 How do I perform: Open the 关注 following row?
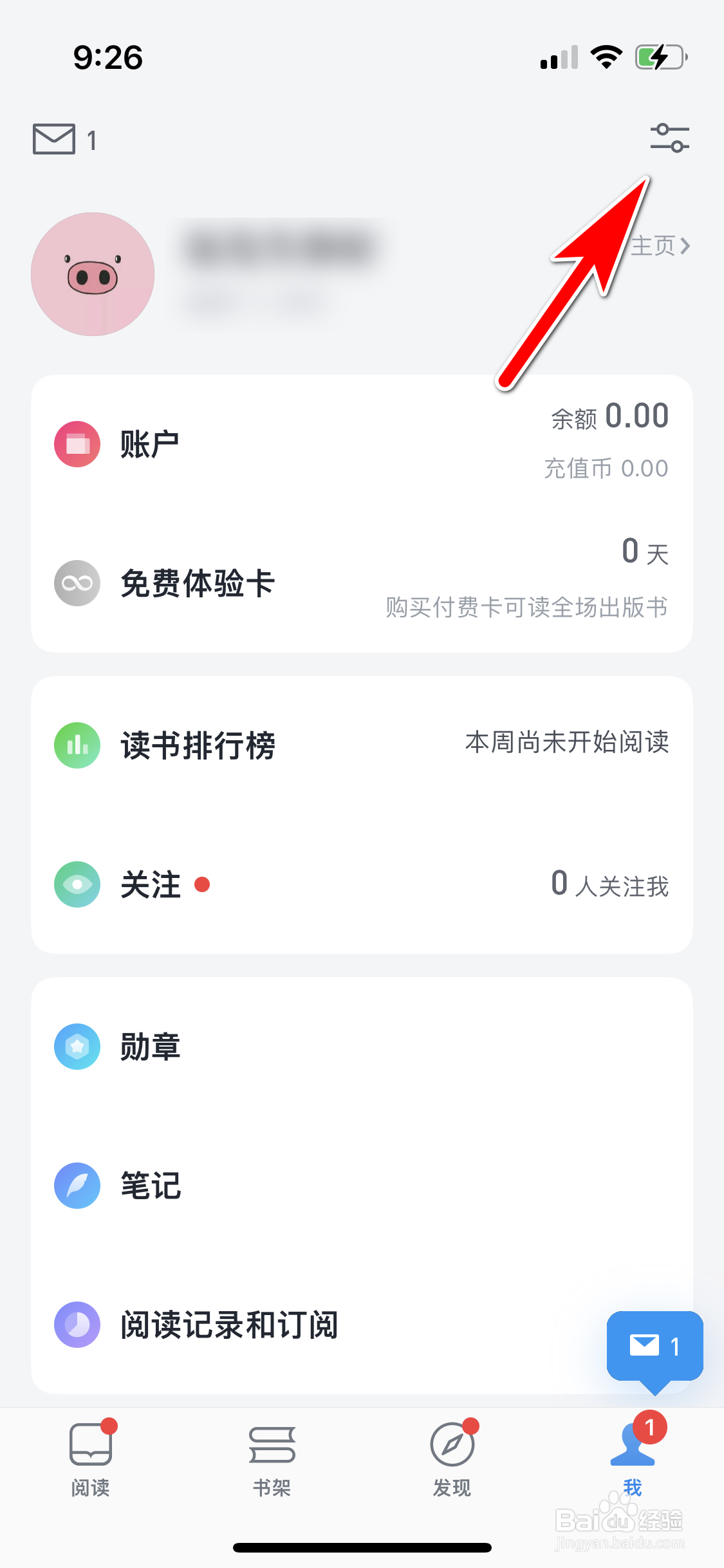tap(362, 884)
